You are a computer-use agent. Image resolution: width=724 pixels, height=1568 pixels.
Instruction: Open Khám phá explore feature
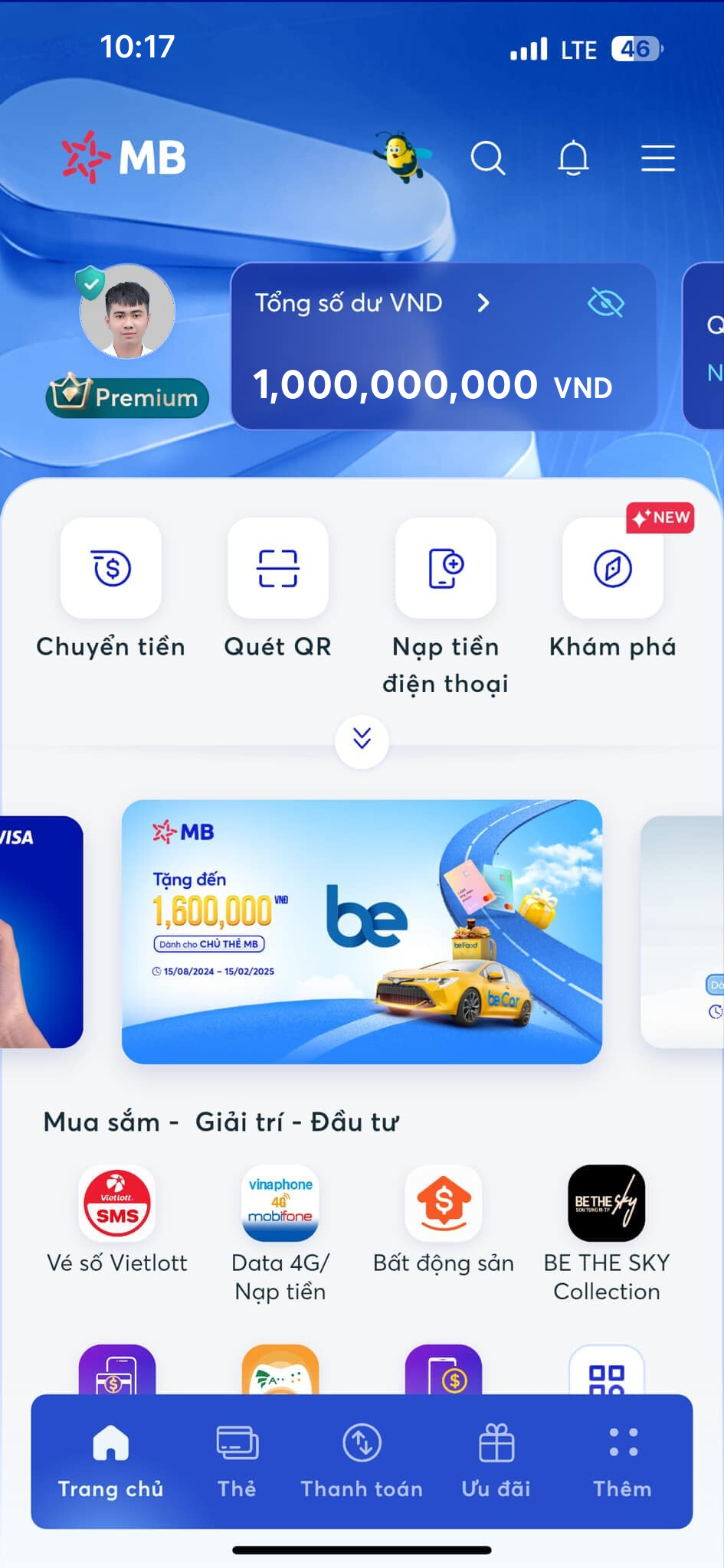(x=613, y=569)
